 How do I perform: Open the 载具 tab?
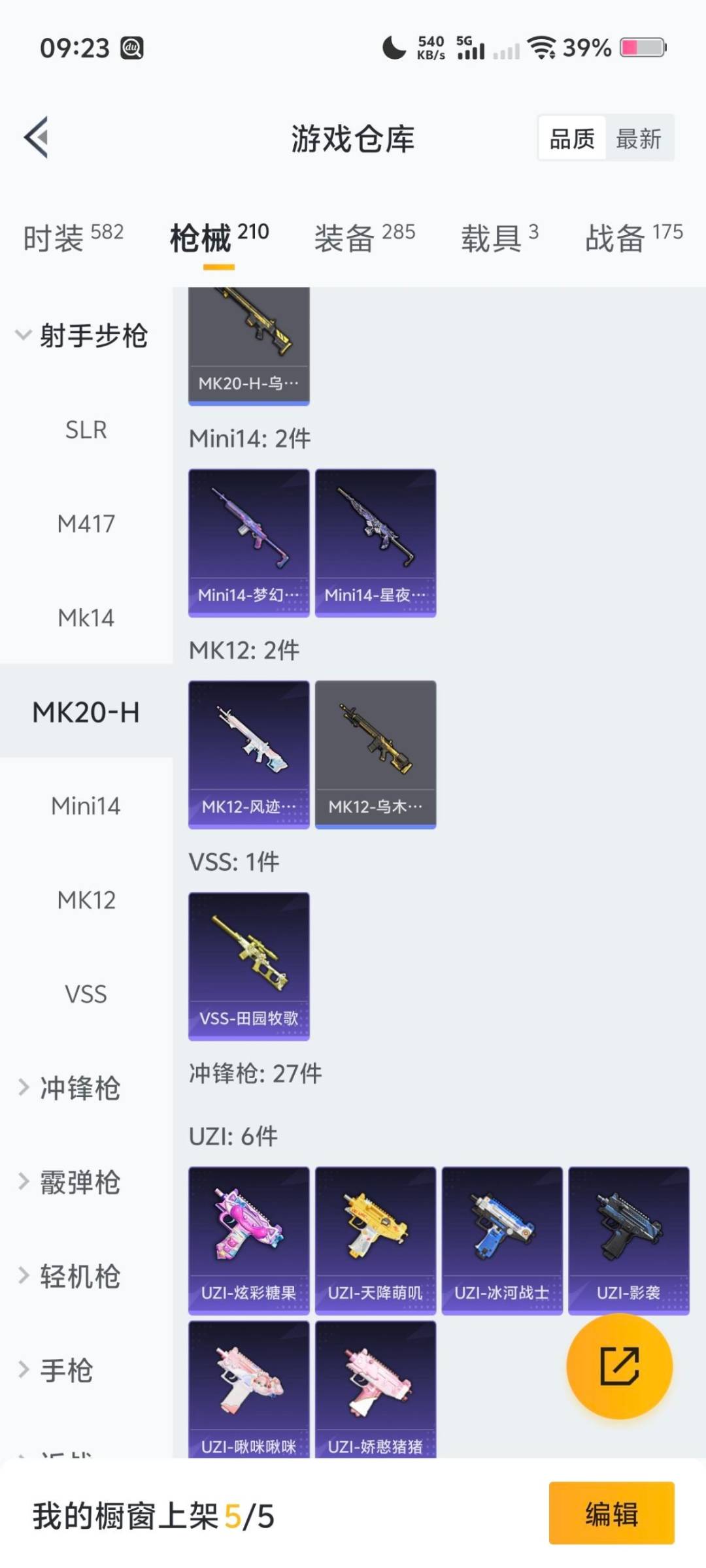499,237
